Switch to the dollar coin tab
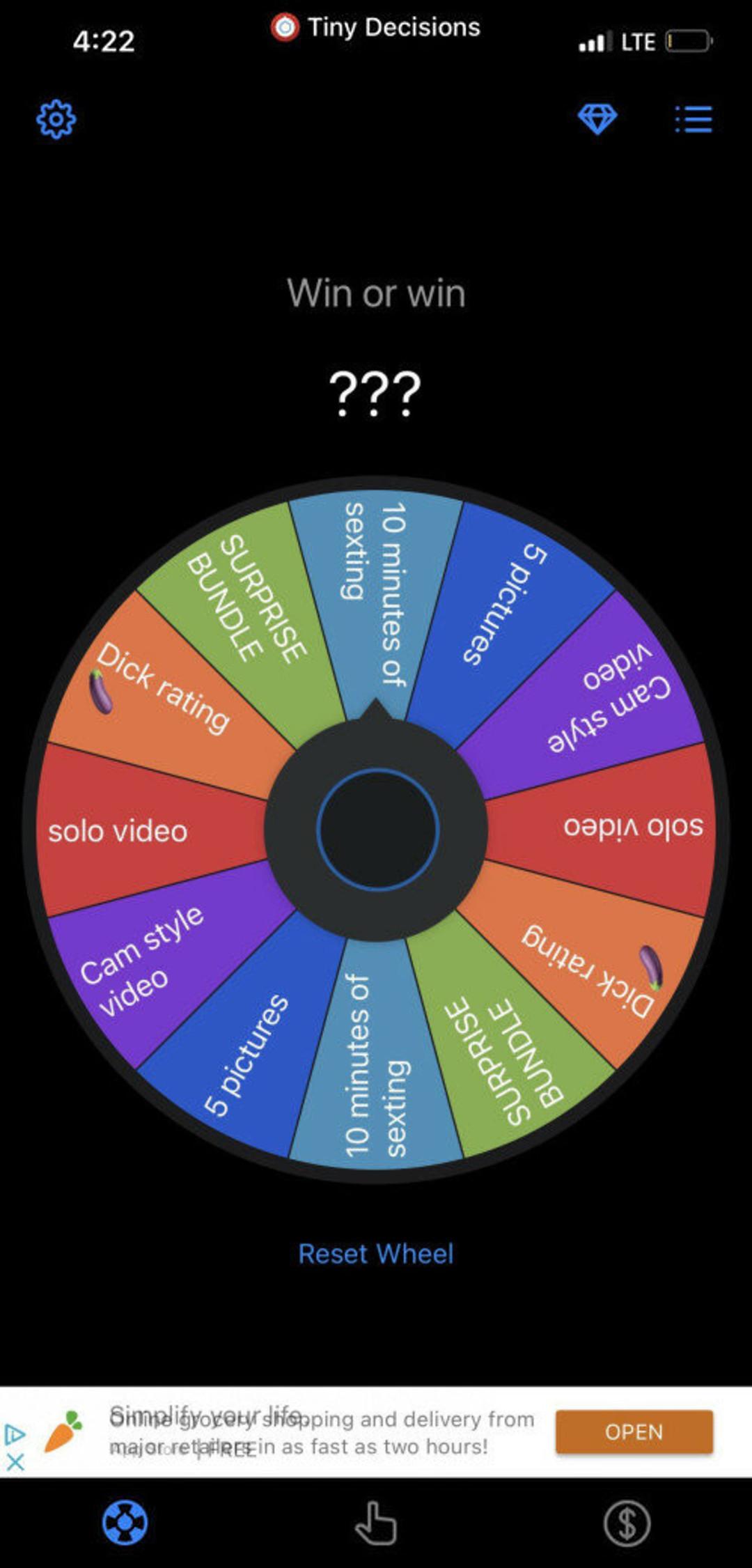752x1568 pixels. click(x=627, y=1523)
